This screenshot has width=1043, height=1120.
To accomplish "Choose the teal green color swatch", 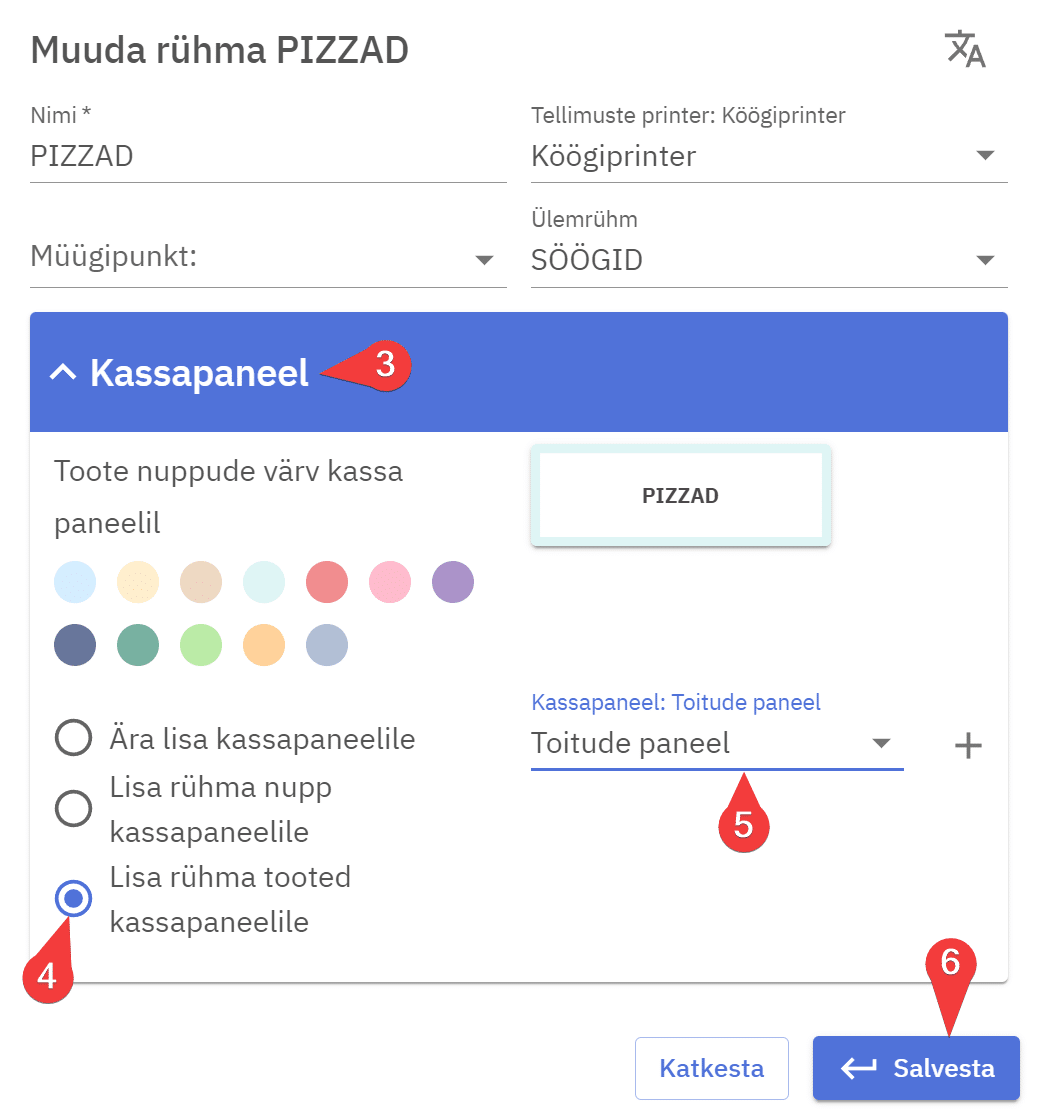I will tap(138, 645).
